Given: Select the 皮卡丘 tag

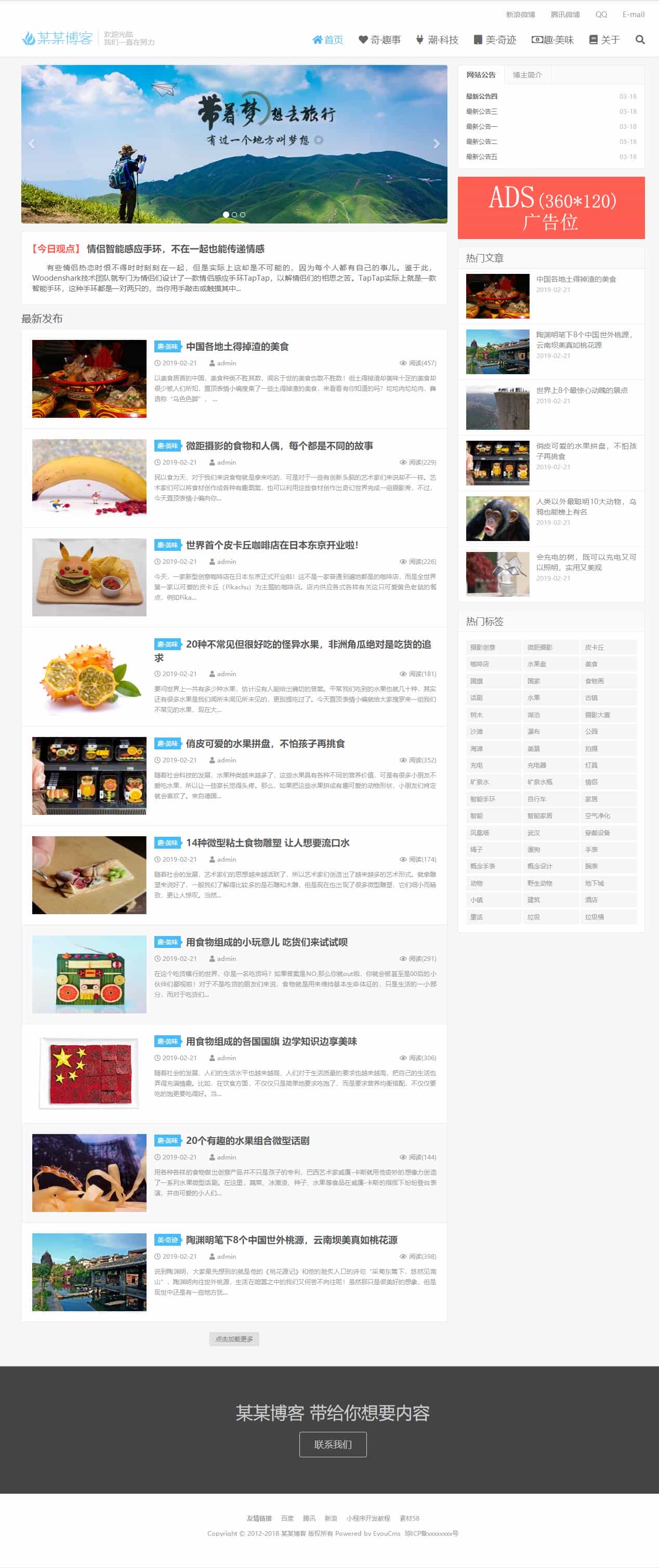Looking at the screenshot, I should 594,647.
